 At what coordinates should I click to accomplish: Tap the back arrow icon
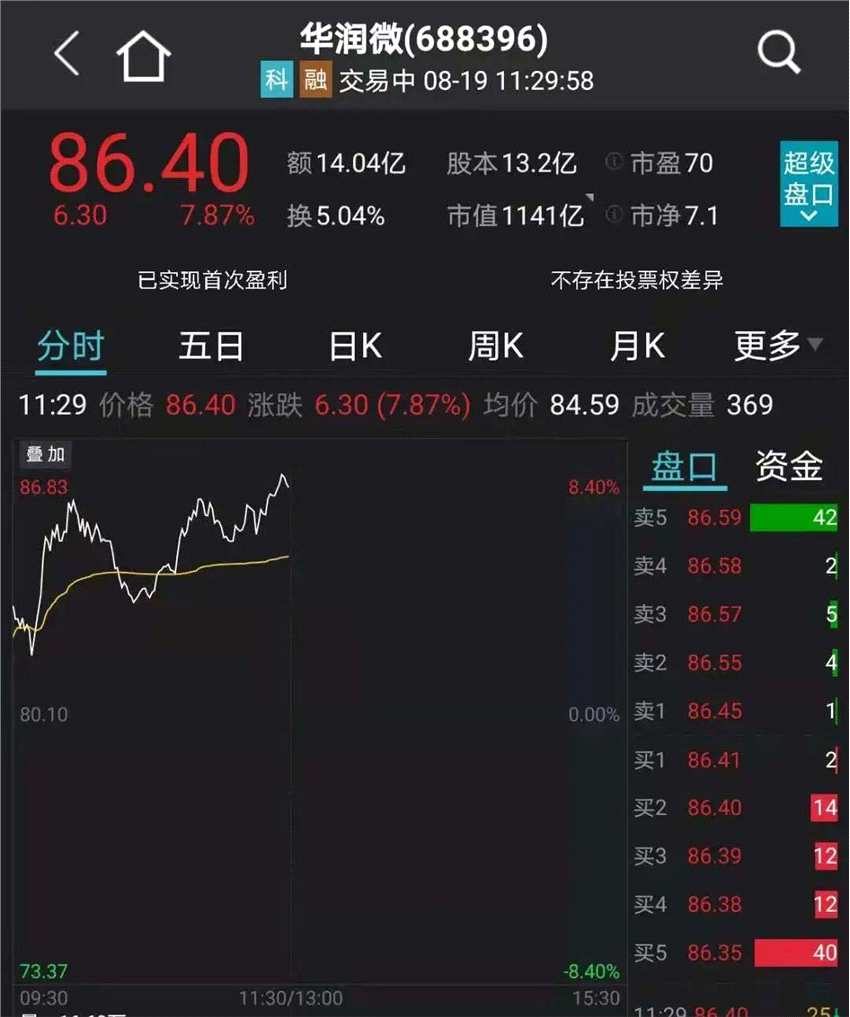(65, 53)
